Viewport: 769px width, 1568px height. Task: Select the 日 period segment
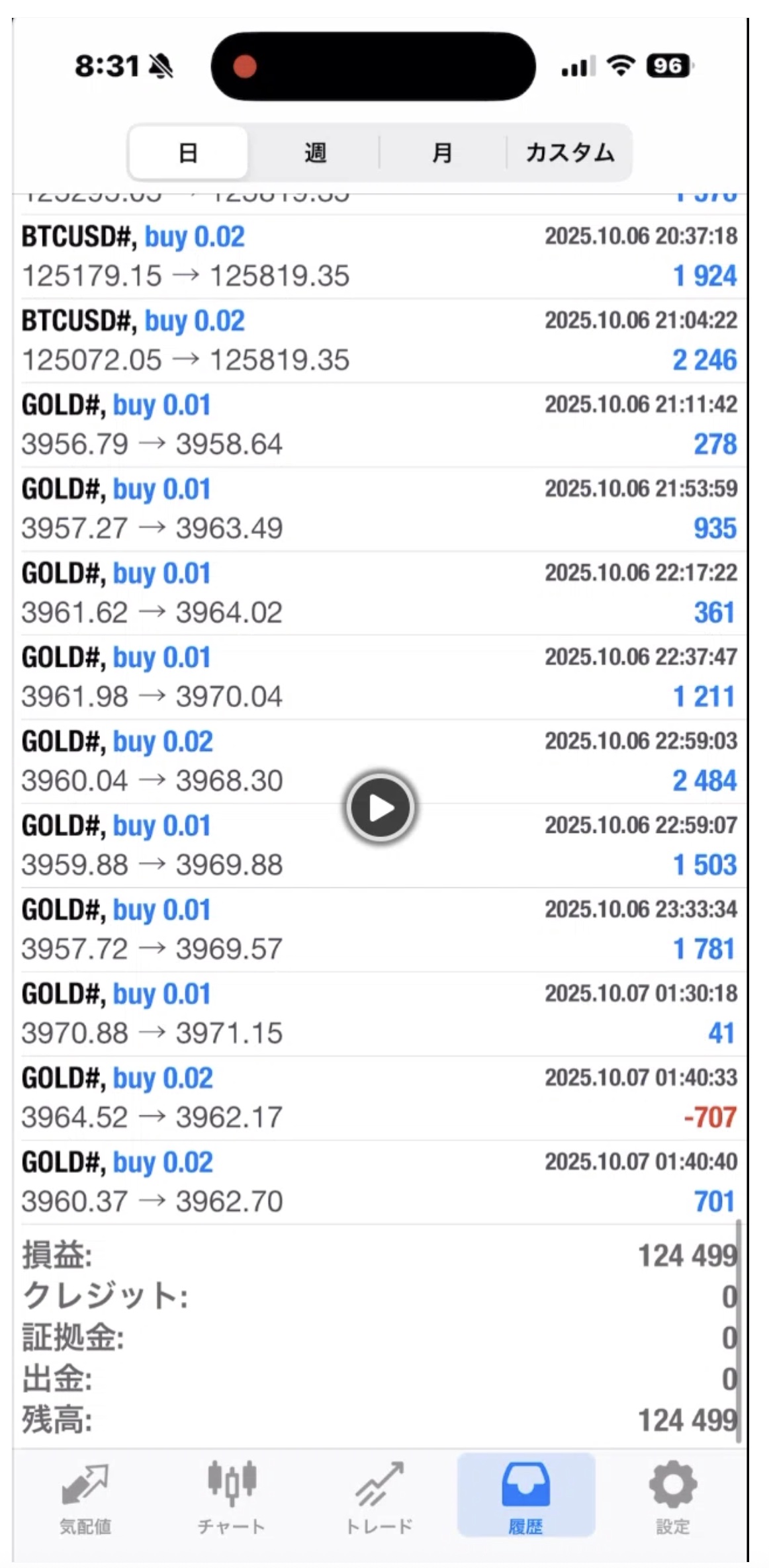coord(189,153)
